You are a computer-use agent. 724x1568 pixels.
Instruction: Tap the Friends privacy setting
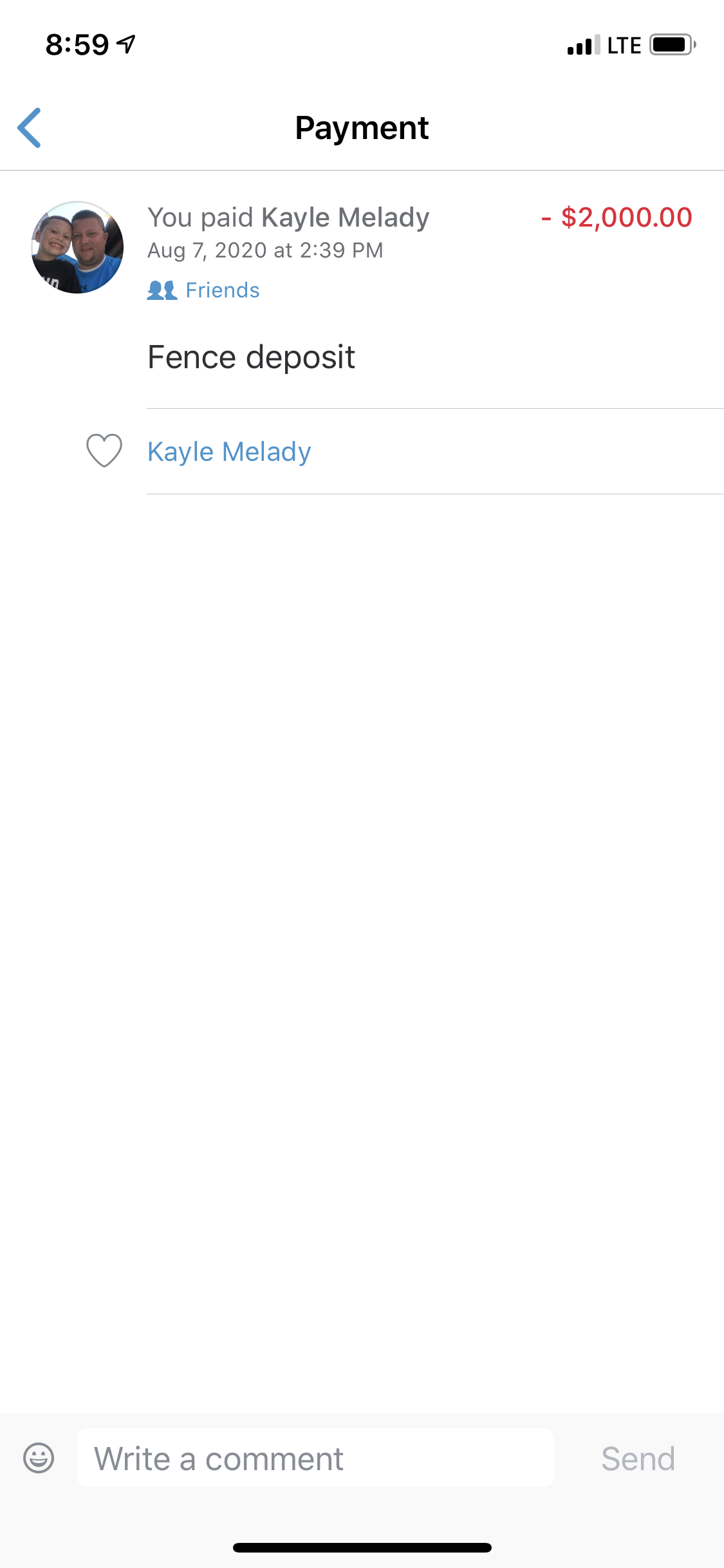(x=203, y=290)
